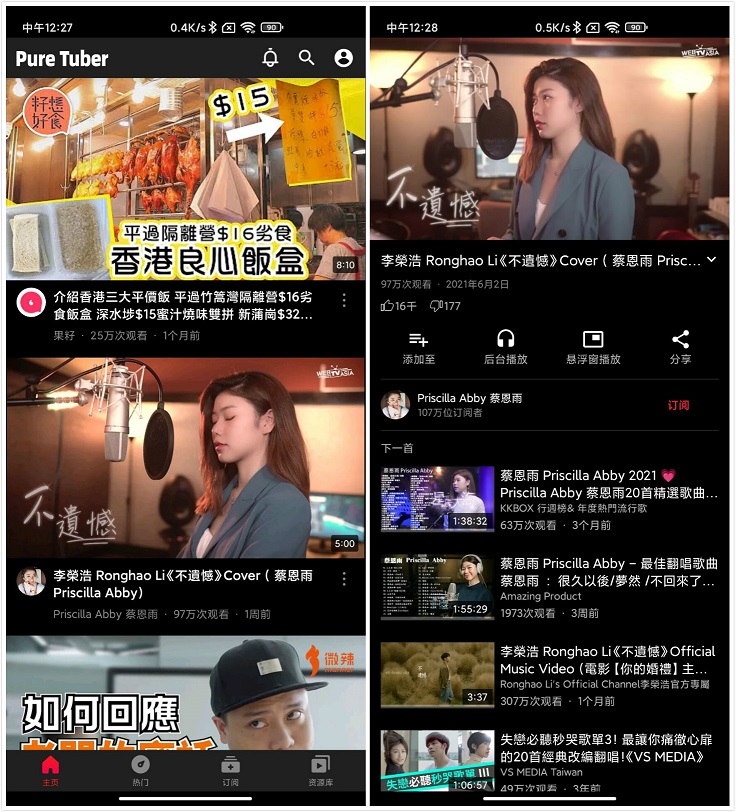Open the notifications bell icon
Viewport: 736px width, 812px height.
click(270, 58)
